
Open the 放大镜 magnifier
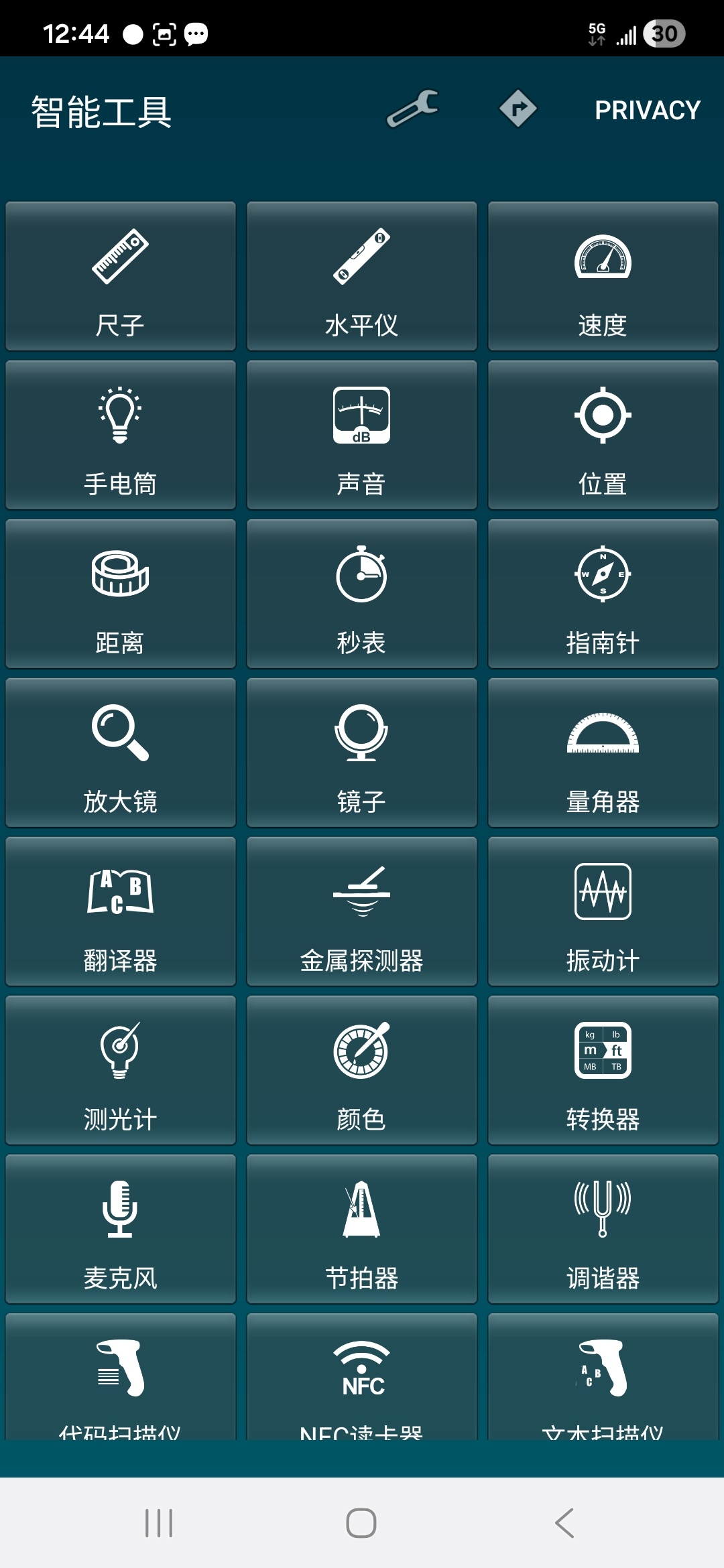pyautogui.click(x=121, y=752)
